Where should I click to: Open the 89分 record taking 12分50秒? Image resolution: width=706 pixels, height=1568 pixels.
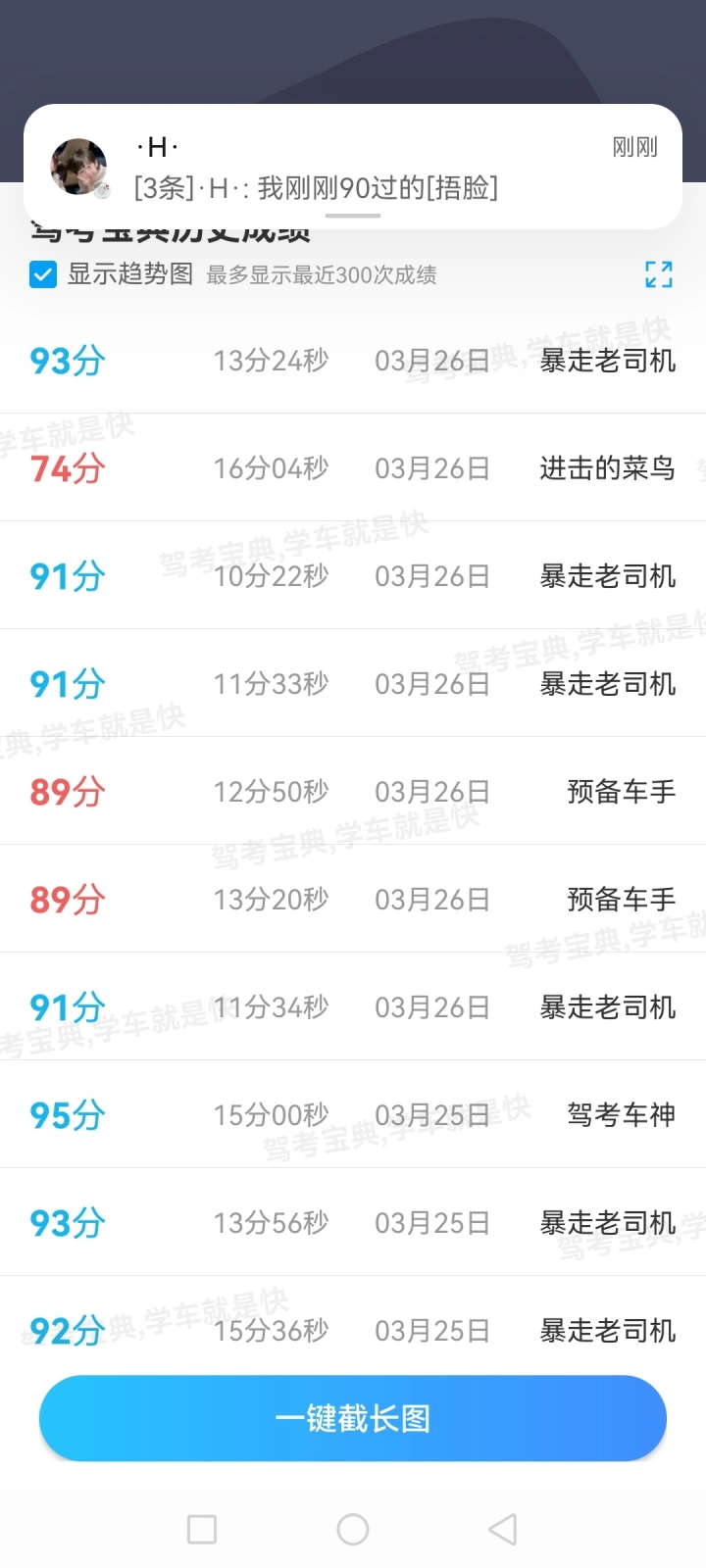pos(353,791)
